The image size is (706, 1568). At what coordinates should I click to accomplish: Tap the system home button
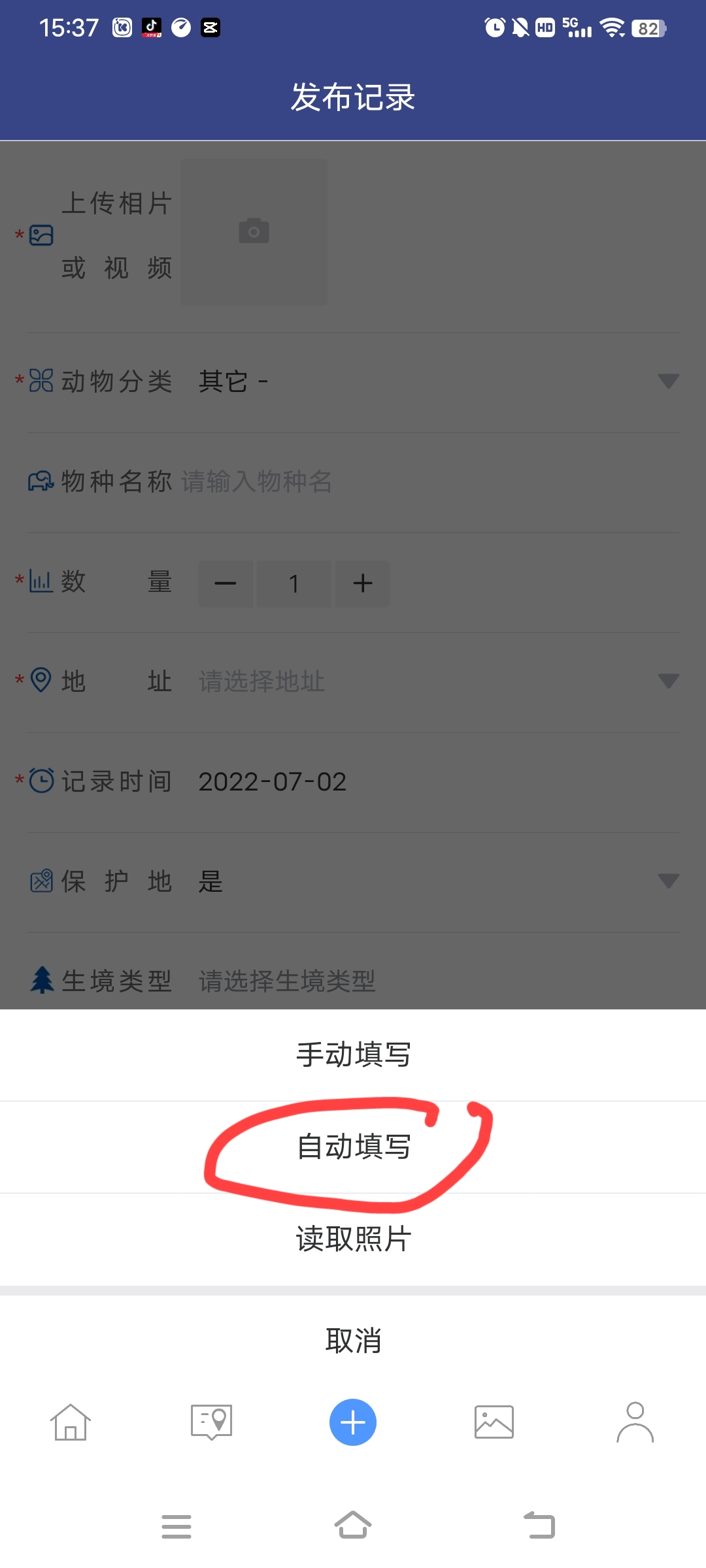353,1526
